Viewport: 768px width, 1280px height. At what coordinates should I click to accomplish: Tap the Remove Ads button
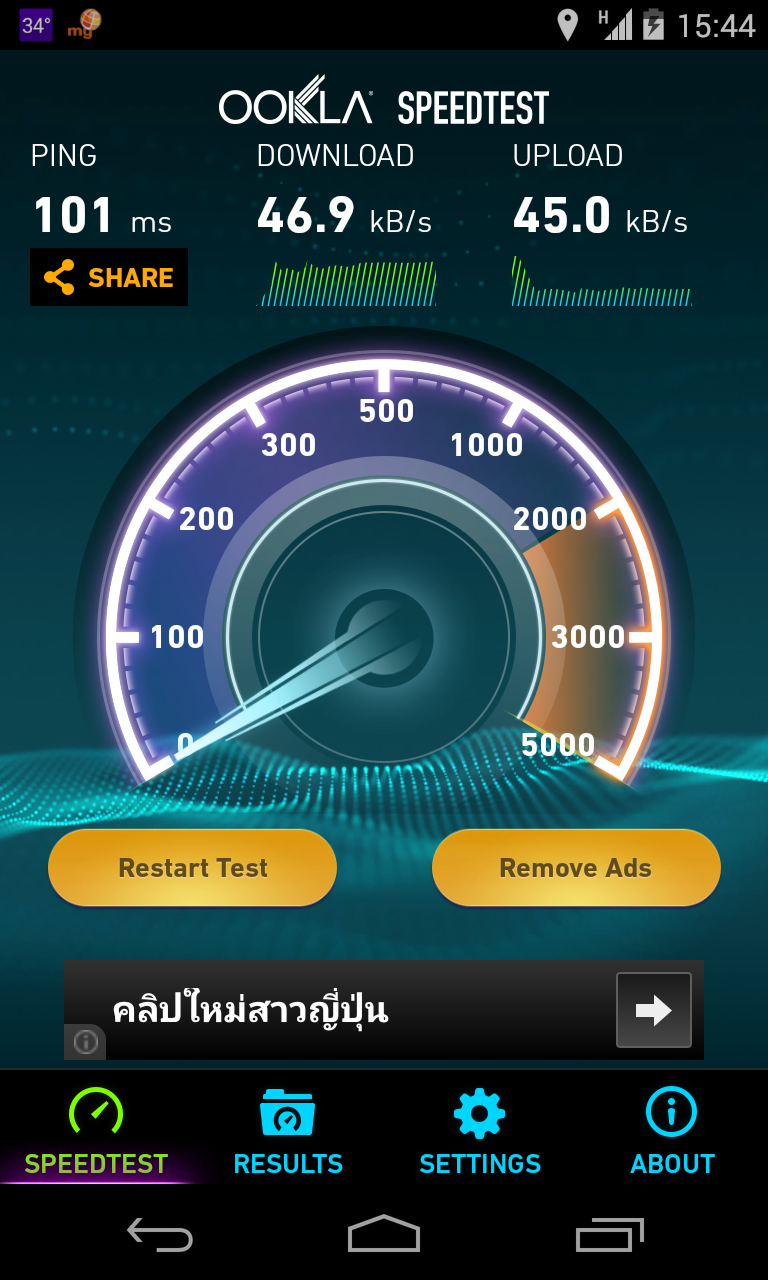(x=576, y=868)
